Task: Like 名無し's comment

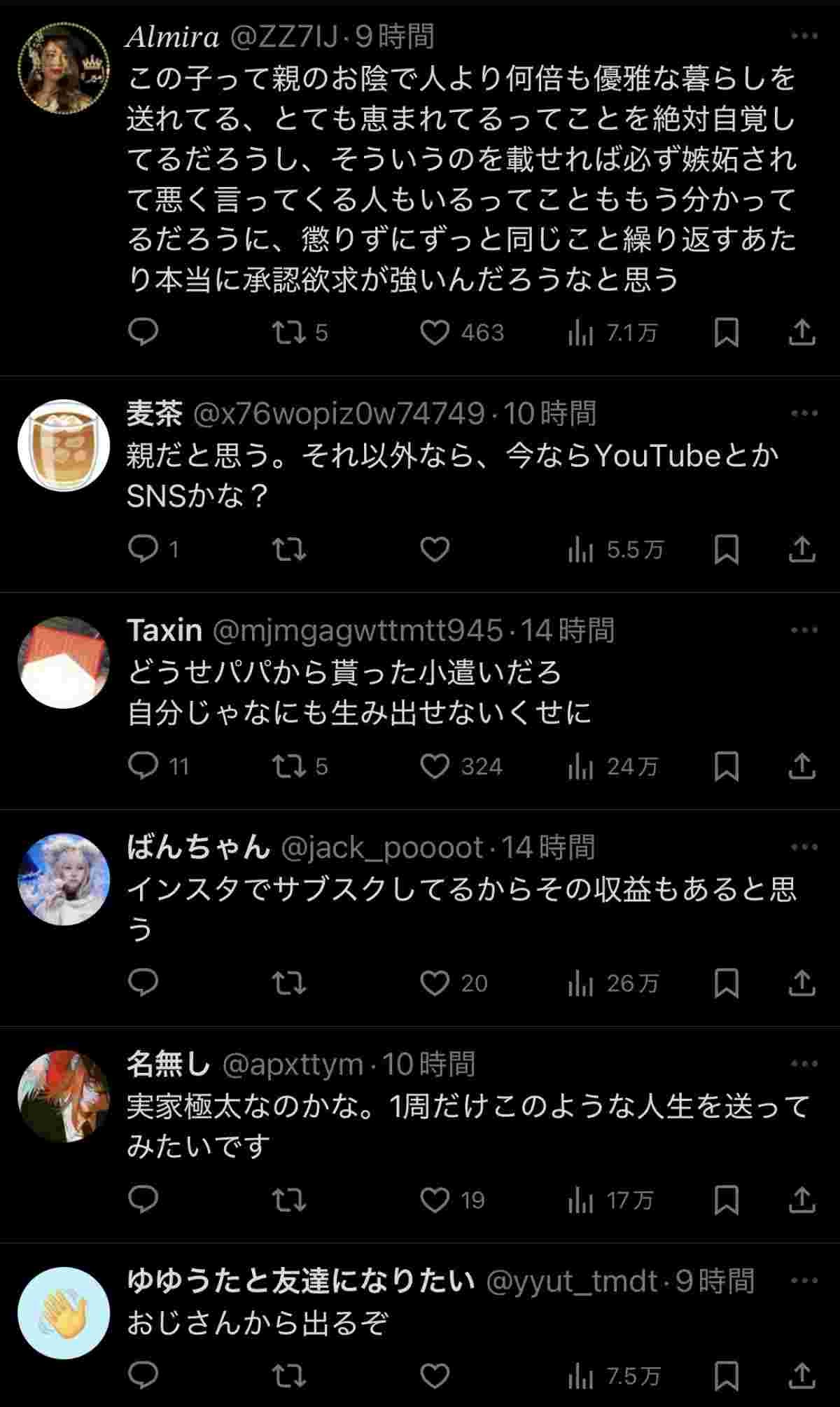Action: coord(435,1200)
